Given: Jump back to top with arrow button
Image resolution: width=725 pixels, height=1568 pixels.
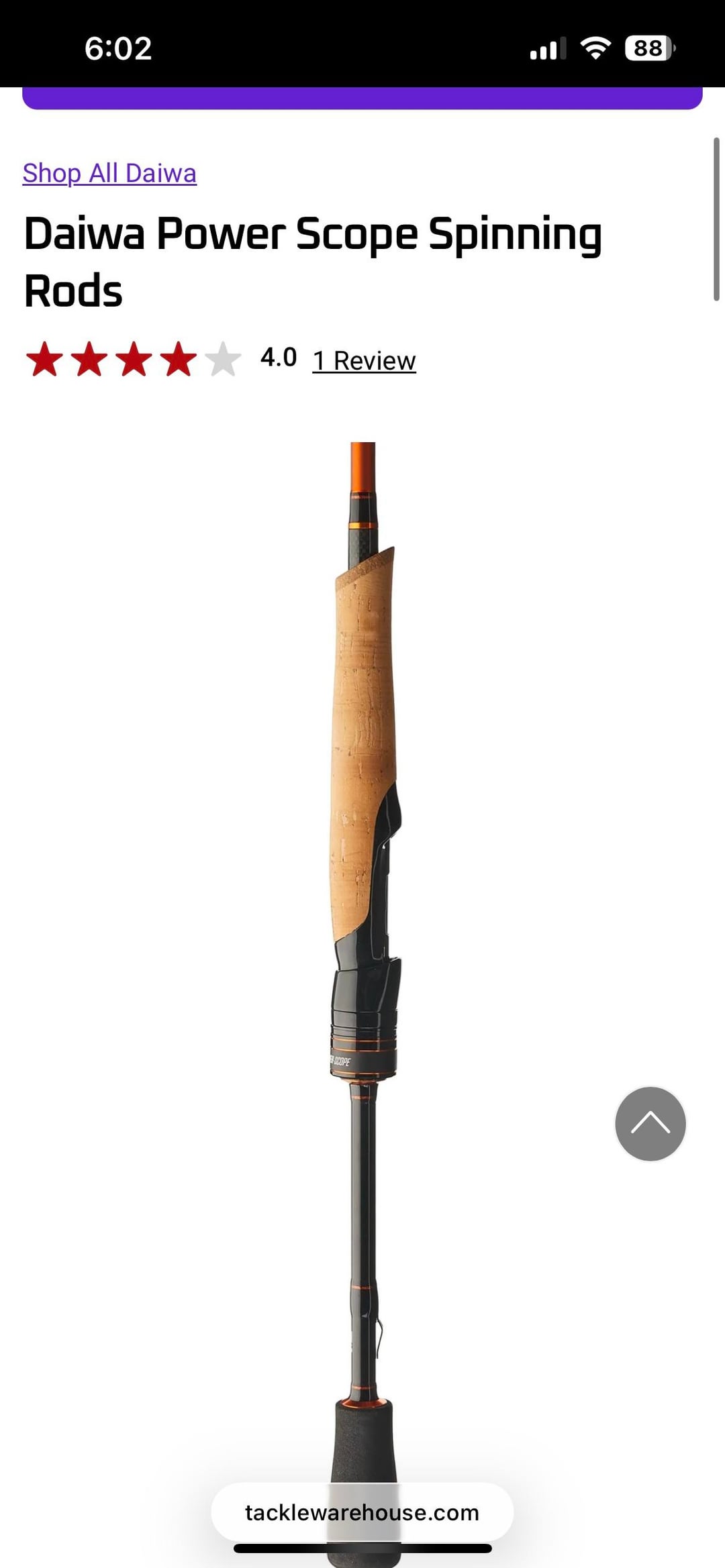Looking at the screenshot, I should point(650,1123).
